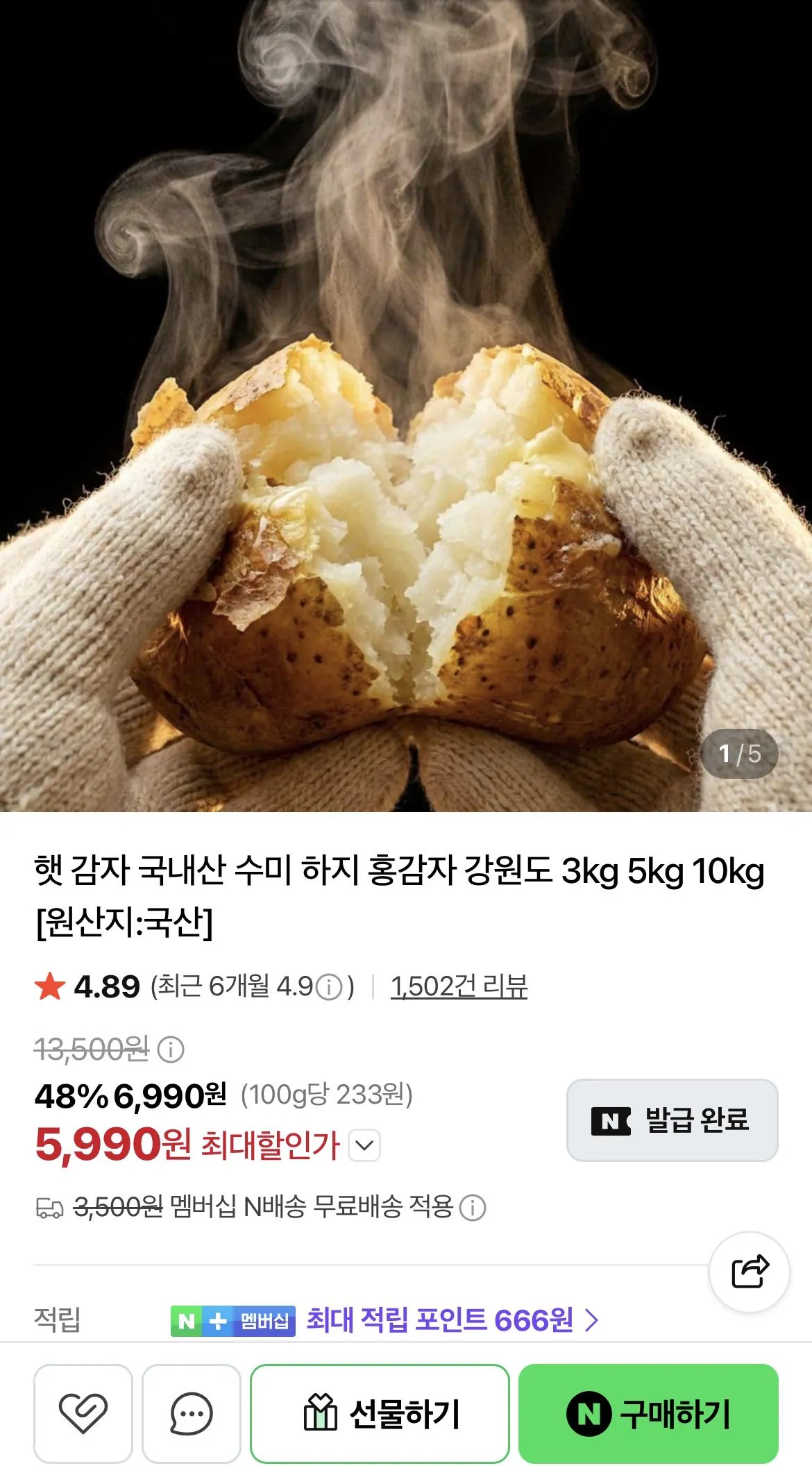Open info about 멤버십 N배송 무료배송
Screen dimensions: 812x1475
click(x=473, y=1208)
